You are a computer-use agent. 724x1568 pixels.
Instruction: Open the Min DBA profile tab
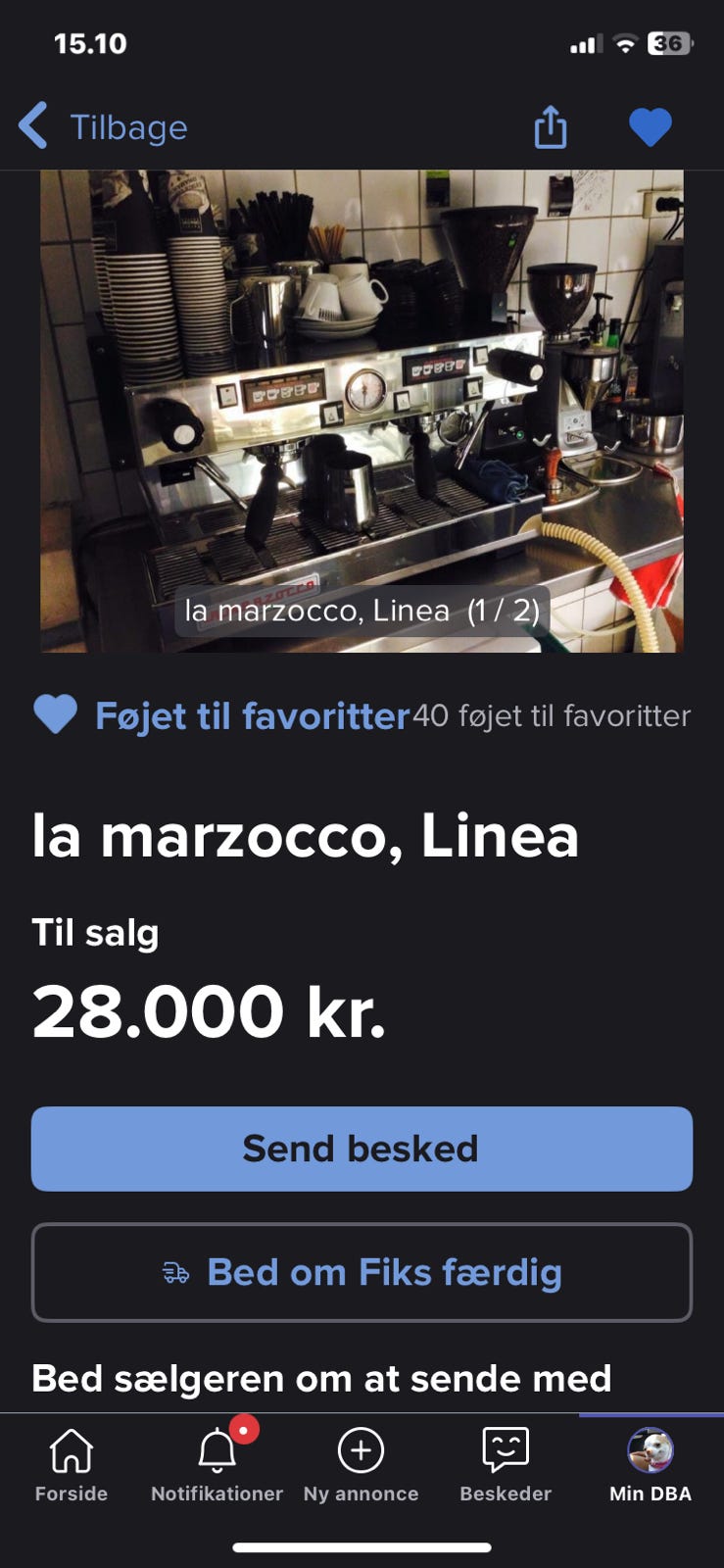[650, 1465]
